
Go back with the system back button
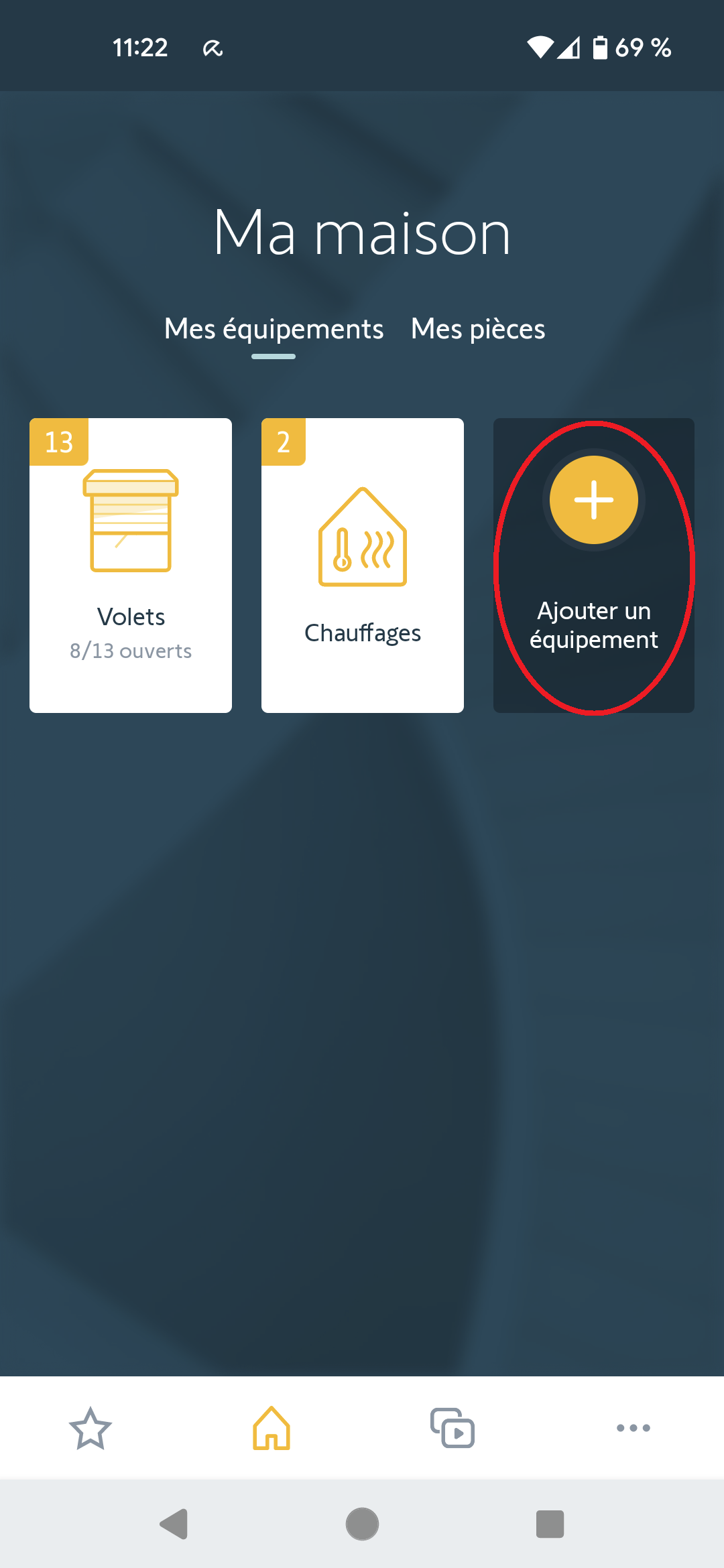174,1524
